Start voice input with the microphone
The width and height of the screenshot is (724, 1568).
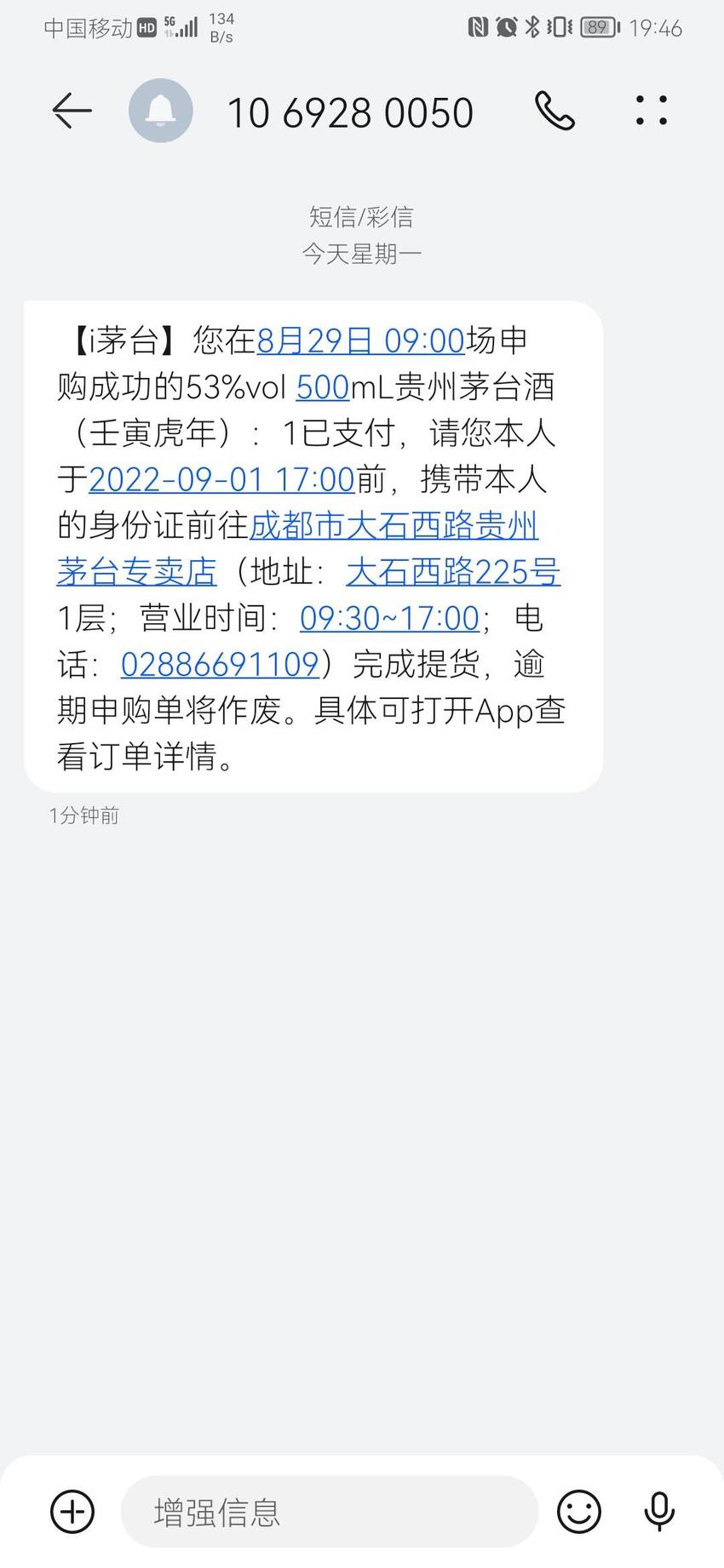click(x=659, y=1512)
